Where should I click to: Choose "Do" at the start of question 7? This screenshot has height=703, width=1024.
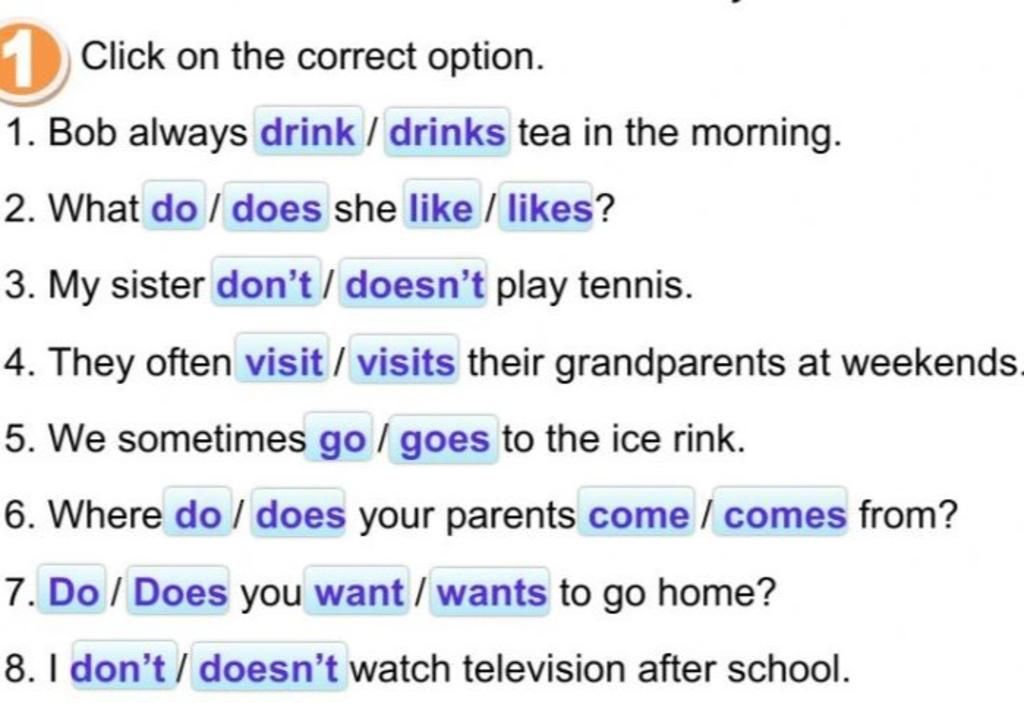coord(73,593)
